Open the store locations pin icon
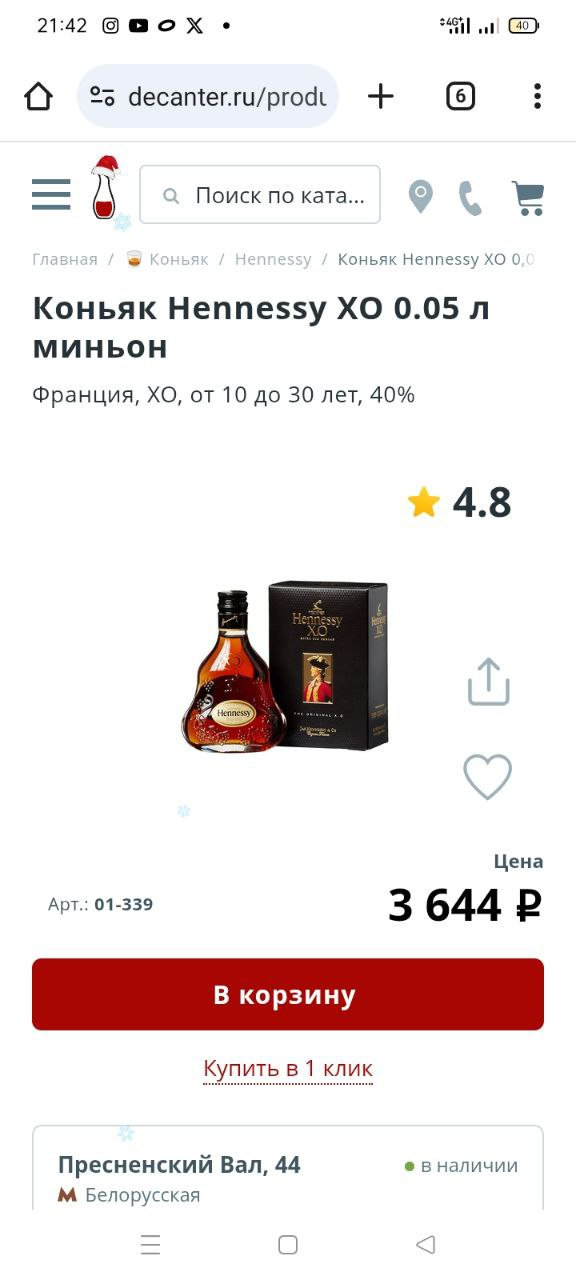The height and width of the screenshot is (1280, 576). click(421, 196)
